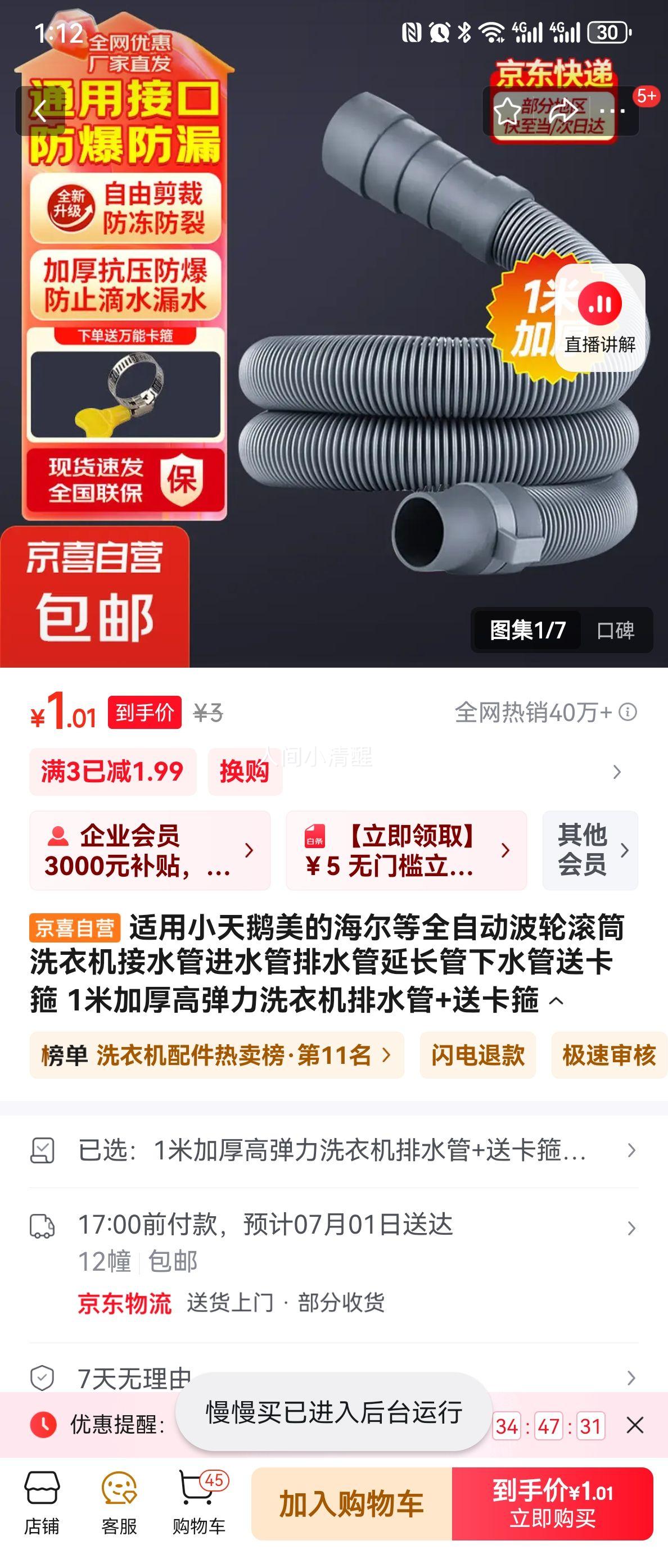Go back using the top-left arrow
The image size is (668, 1568).
coord(40,111)
